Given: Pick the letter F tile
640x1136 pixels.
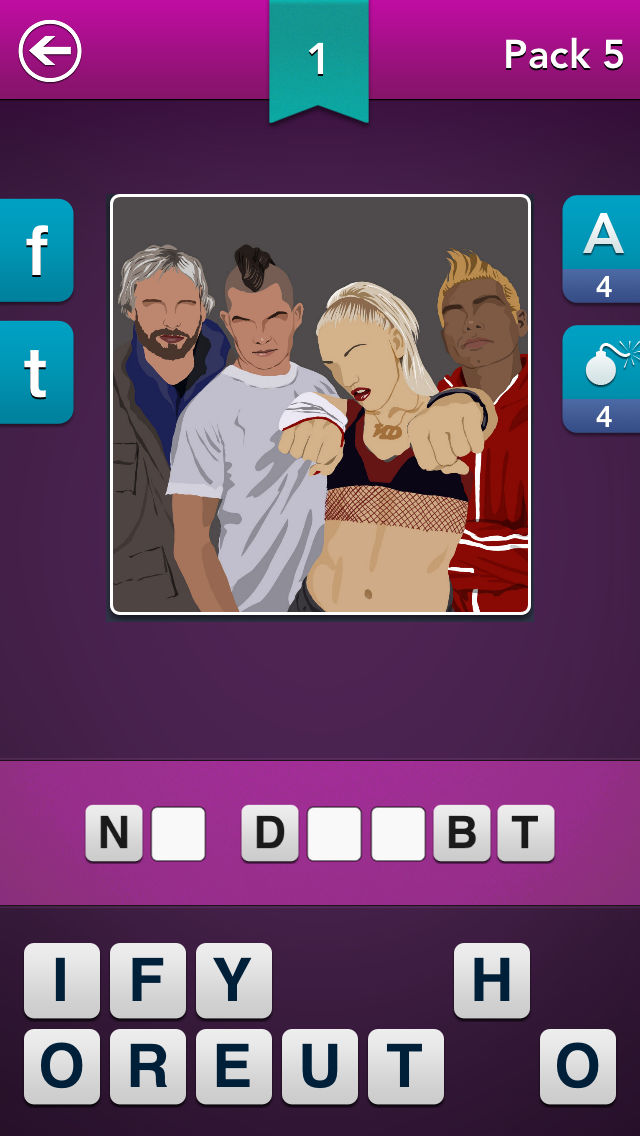Looking at the screenshot, I should (x=148, y=980).
